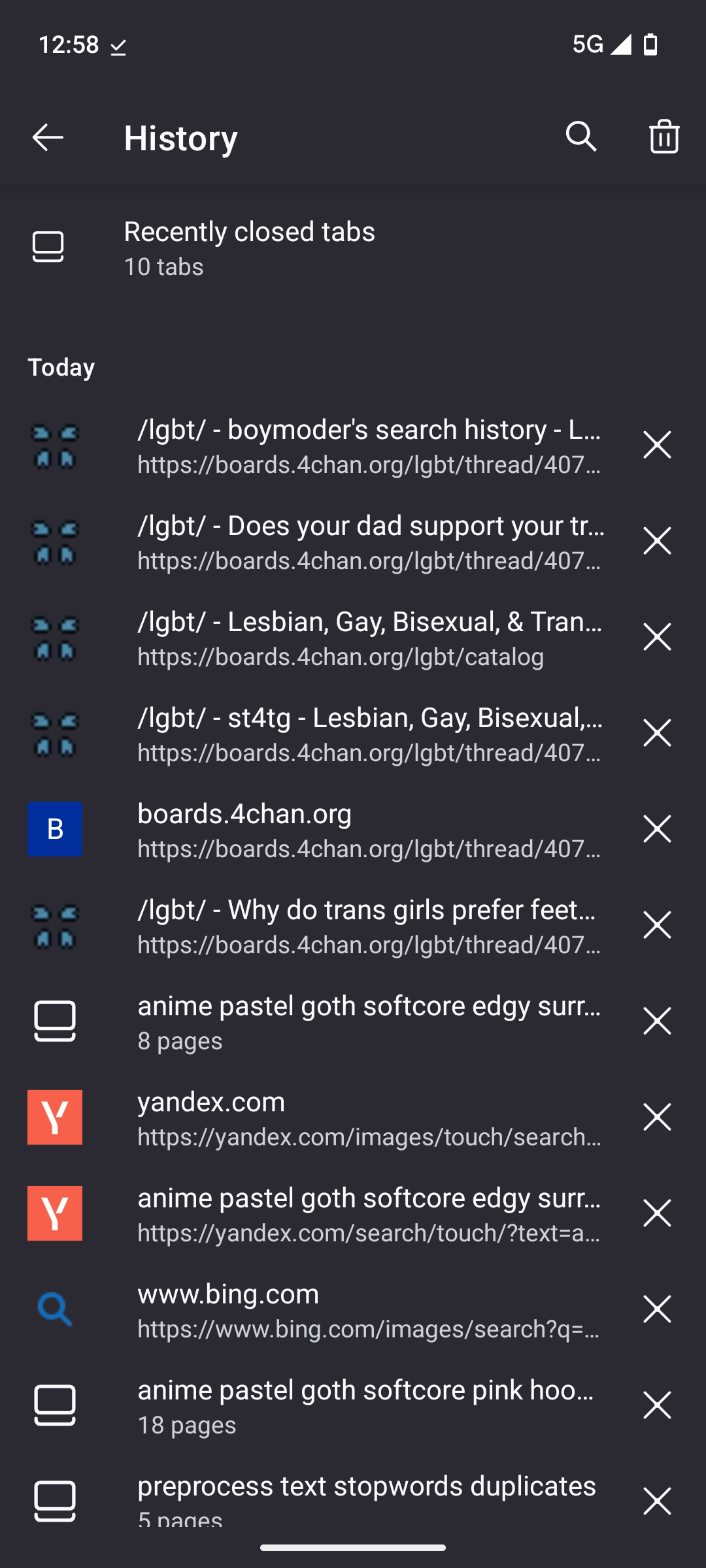Tap the trash icon to delete history

click(x=664, y=137)
